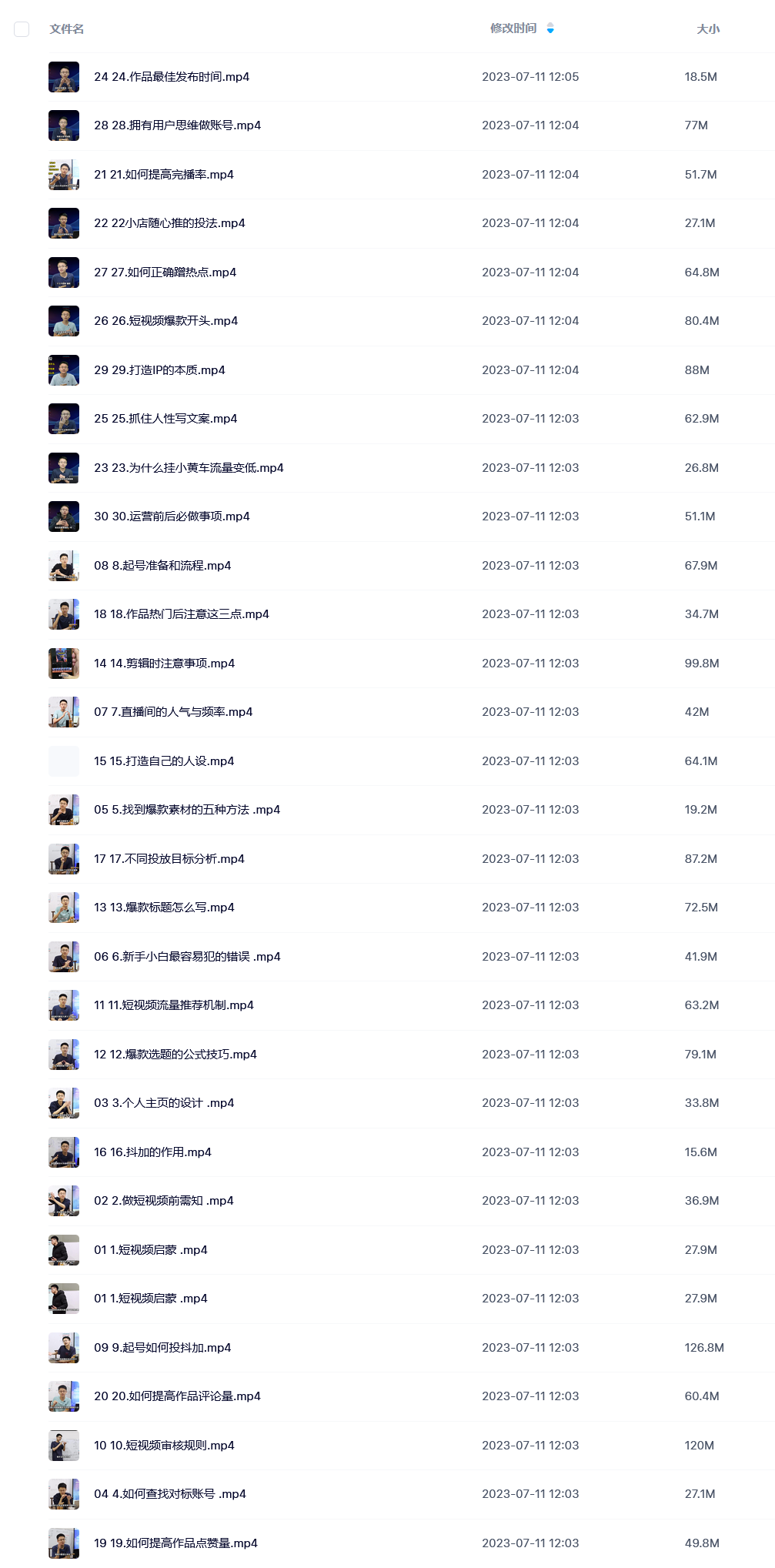The height and width of the screenshot is (1568, 775).
Task: Open 10 10.短视频审核规则.mp4
Action: tap(164, 1446)
